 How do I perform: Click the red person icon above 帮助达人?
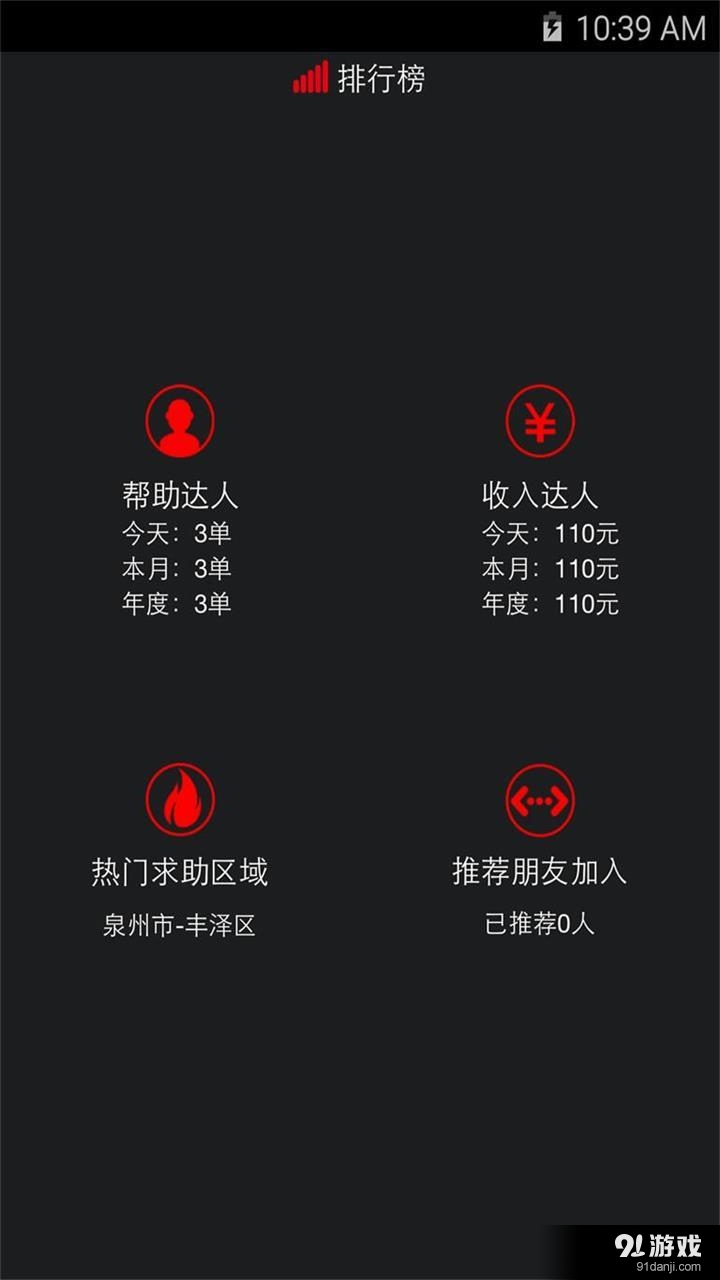coord(179,420)
